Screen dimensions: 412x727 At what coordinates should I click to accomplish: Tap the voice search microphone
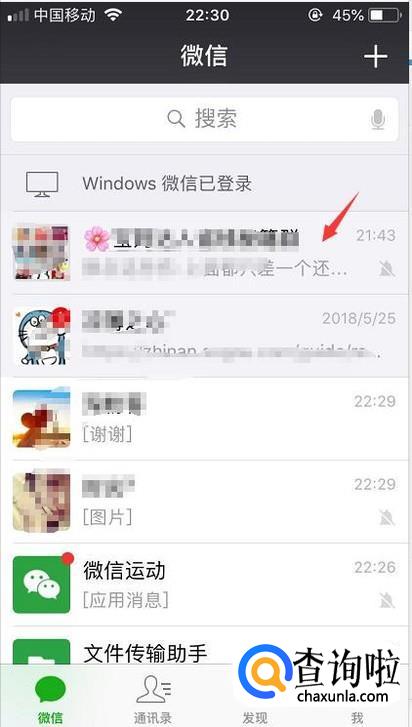378,120
